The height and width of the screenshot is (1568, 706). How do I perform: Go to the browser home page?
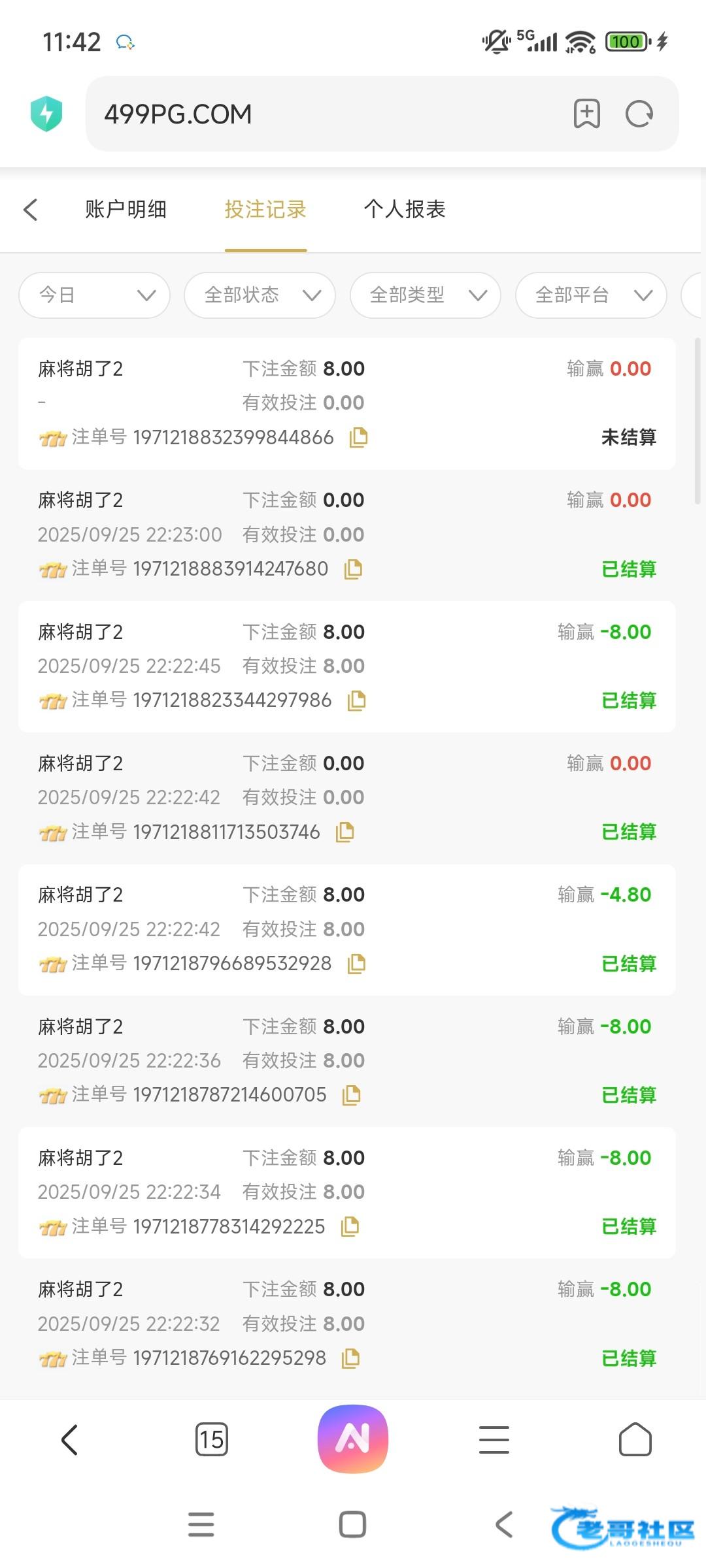coord(635,1439)
